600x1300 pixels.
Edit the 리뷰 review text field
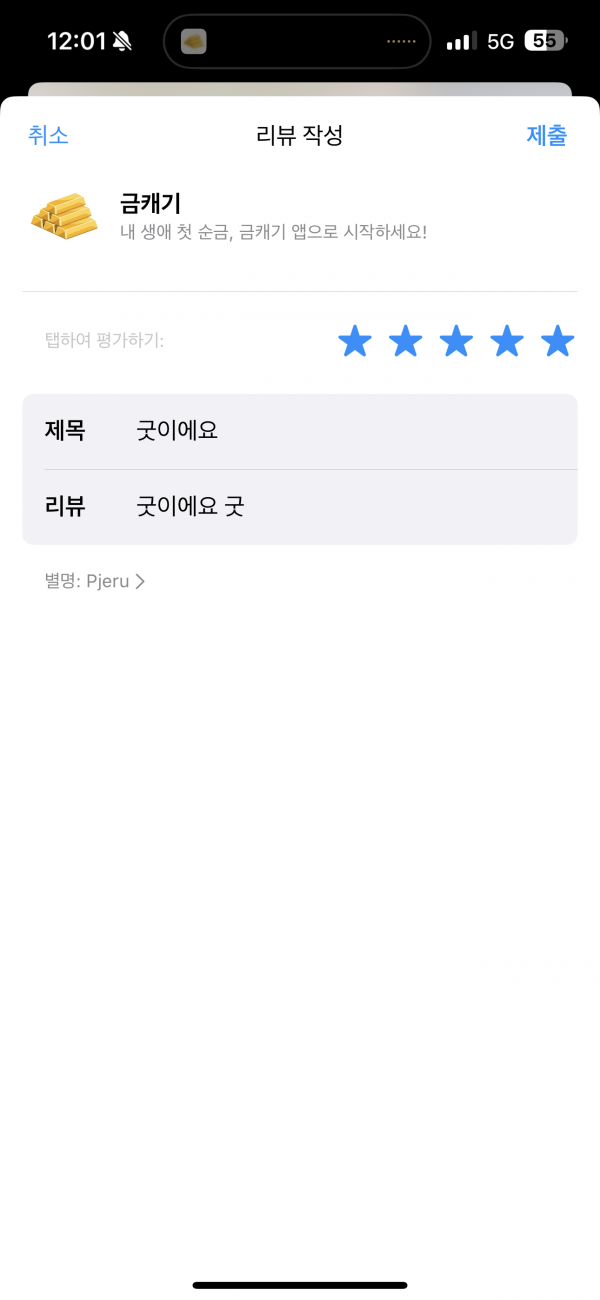[300, 507]
